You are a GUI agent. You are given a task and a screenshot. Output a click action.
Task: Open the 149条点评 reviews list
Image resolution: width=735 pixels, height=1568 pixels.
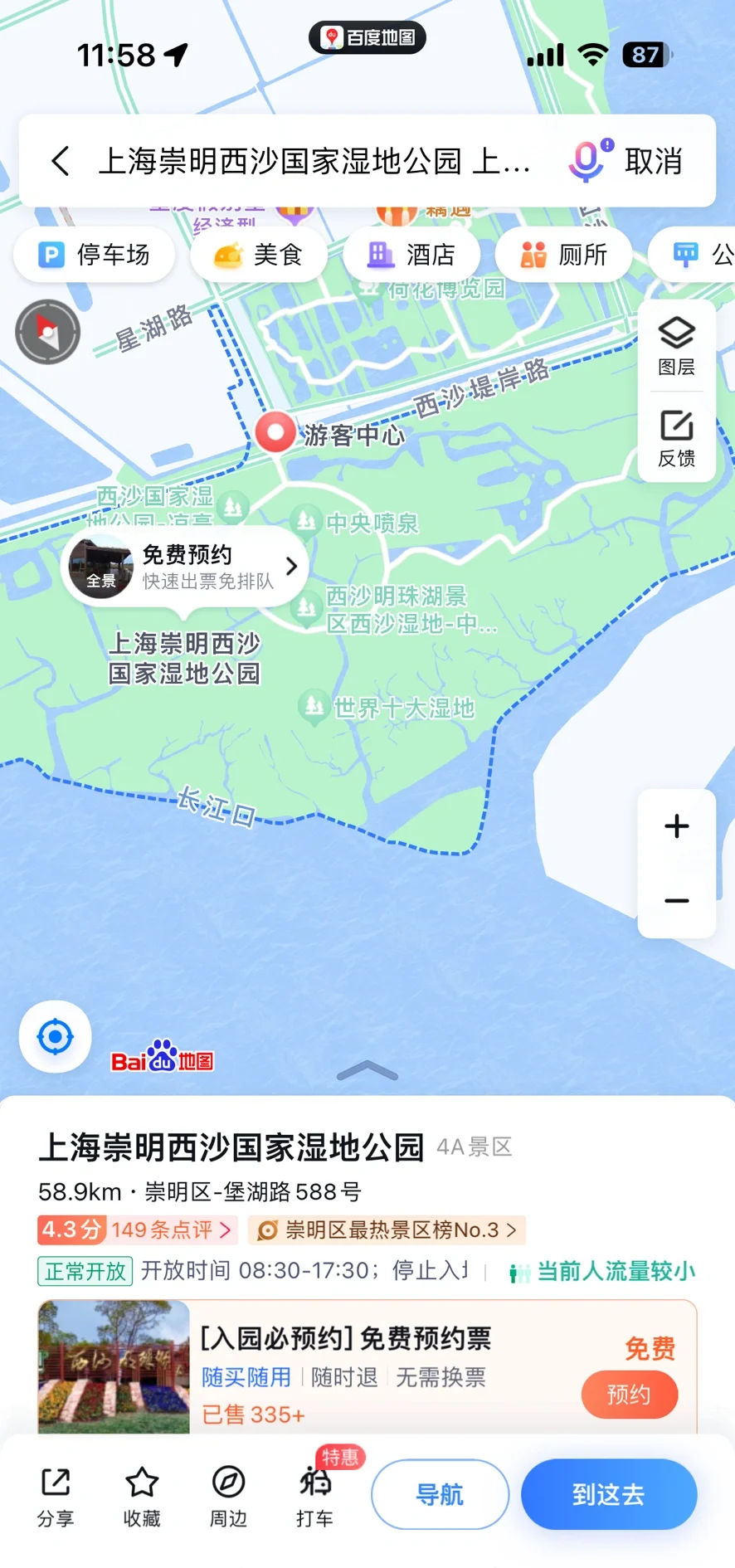click(x=168, y=1230)
